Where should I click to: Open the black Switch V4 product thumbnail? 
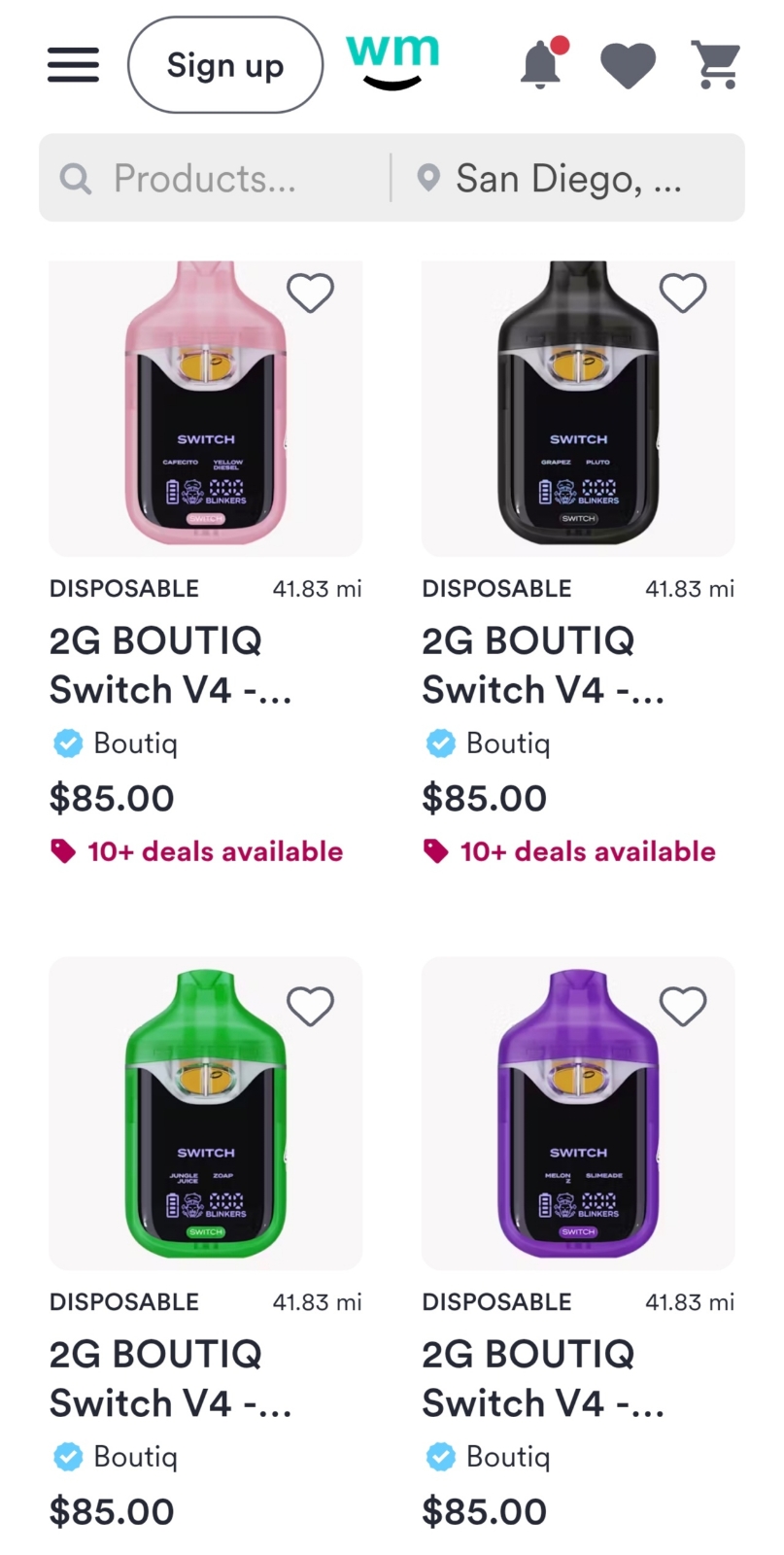577,406
